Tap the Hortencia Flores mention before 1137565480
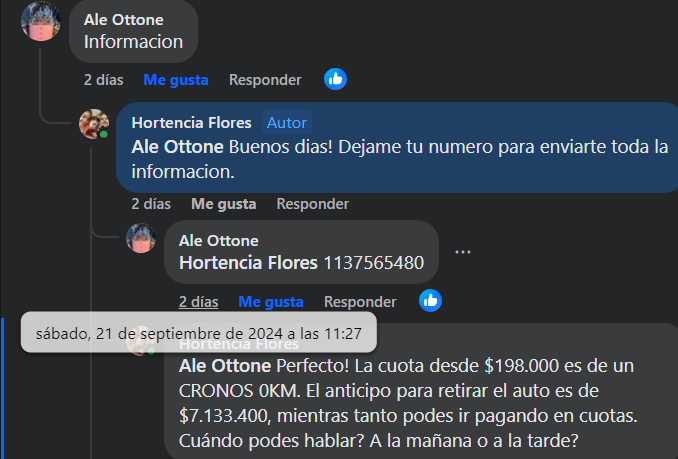The image size is (678, 459). pos(248,263)
